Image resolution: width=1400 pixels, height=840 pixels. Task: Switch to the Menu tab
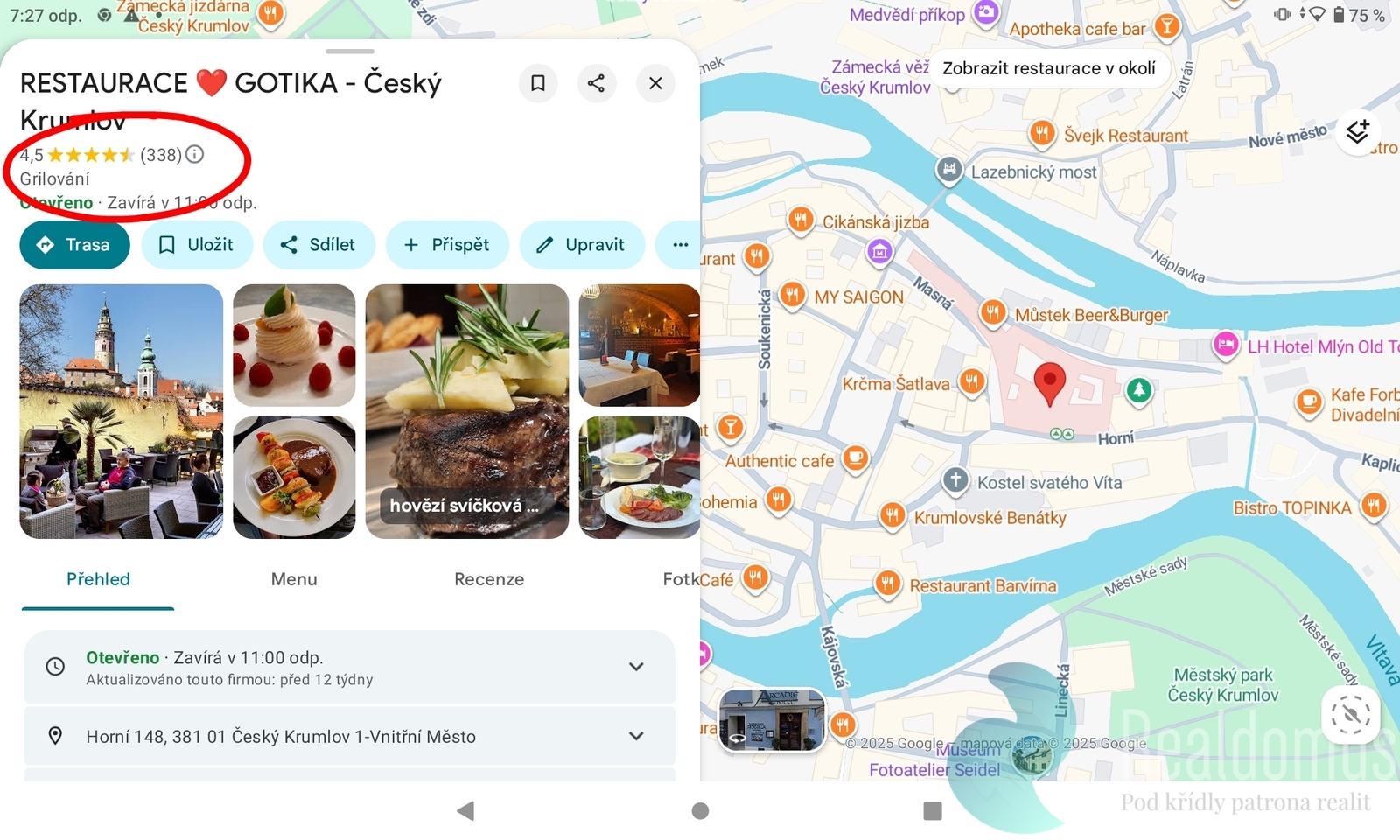(x=294, y=579)
